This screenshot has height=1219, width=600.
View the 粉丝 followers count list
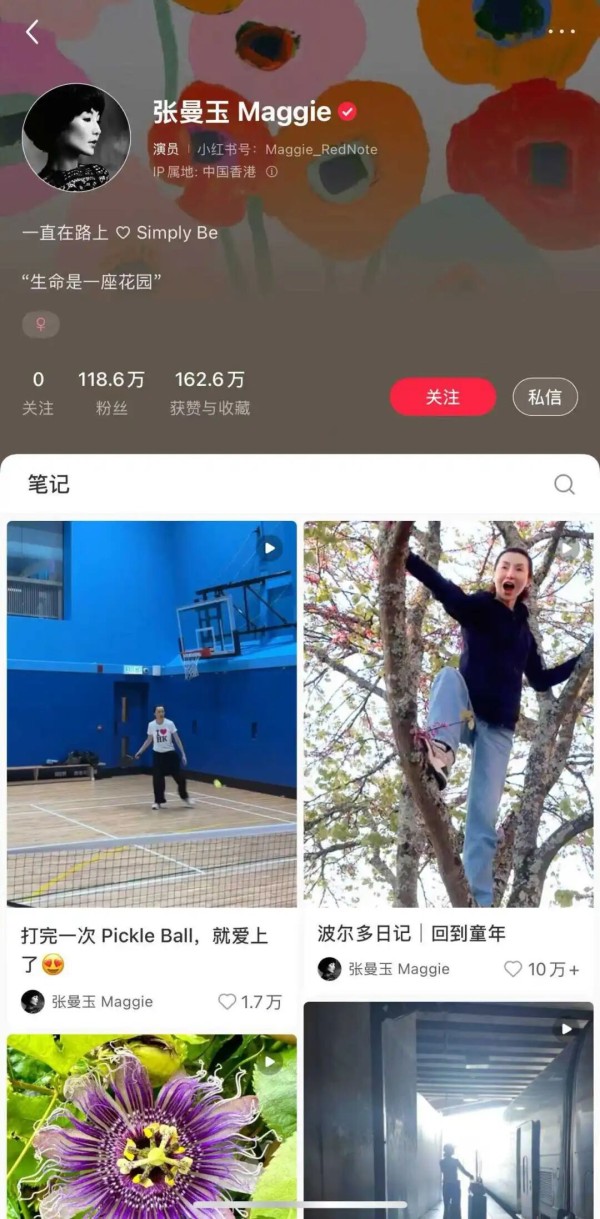click(x=111, y=392)
